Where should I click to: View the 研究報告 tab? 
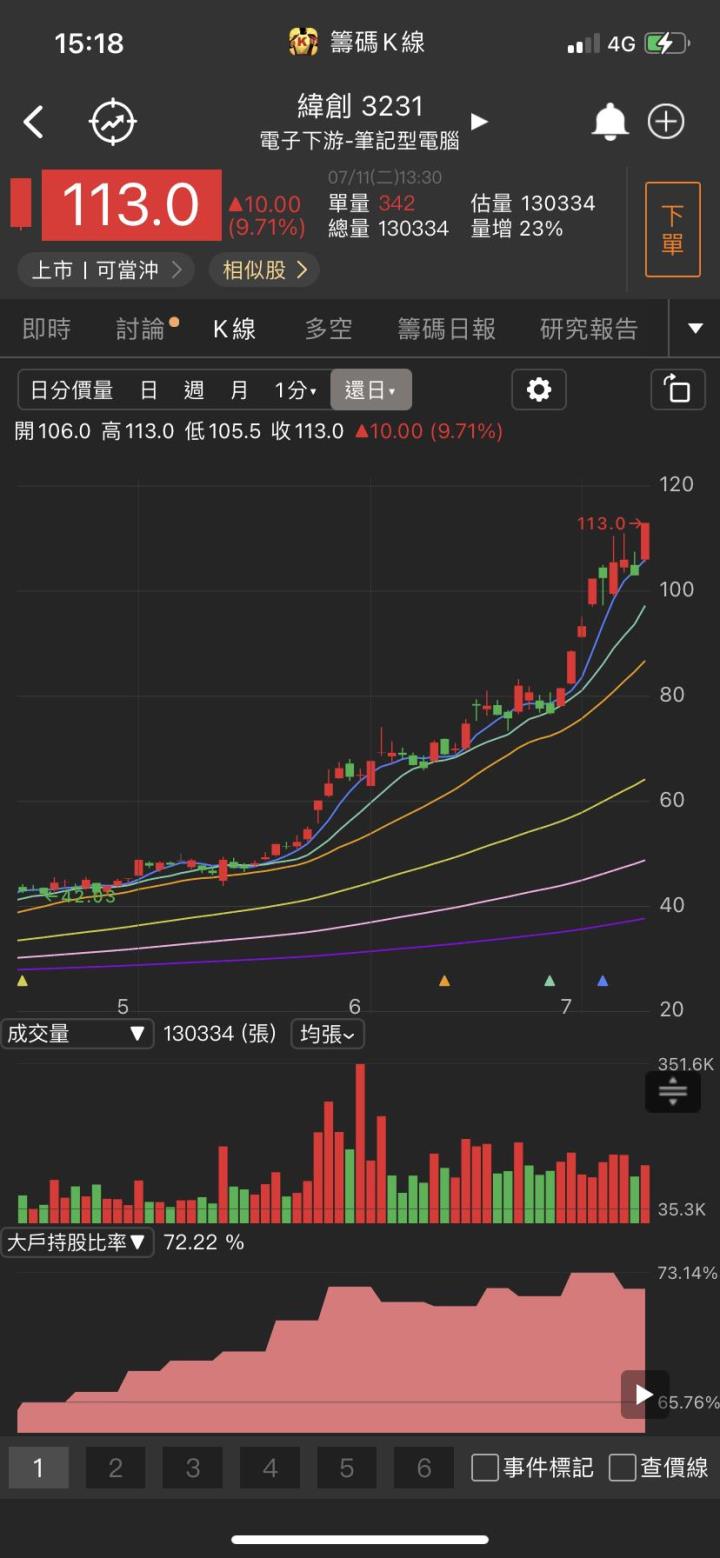[588, 329]
